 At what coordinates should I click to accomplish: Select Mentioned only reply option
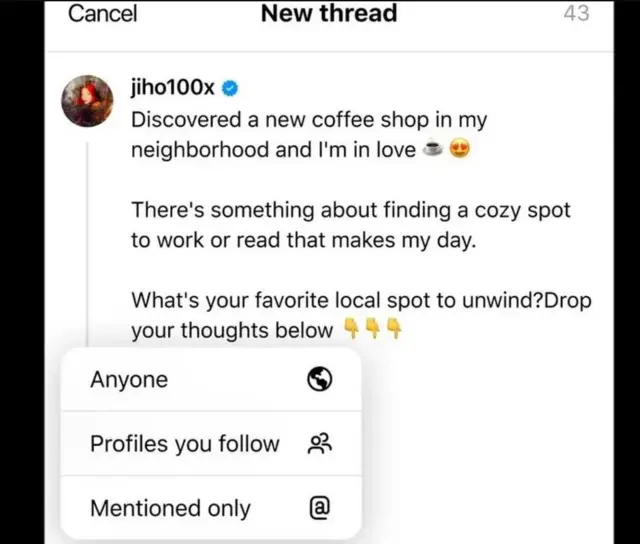tap(210, 508)
